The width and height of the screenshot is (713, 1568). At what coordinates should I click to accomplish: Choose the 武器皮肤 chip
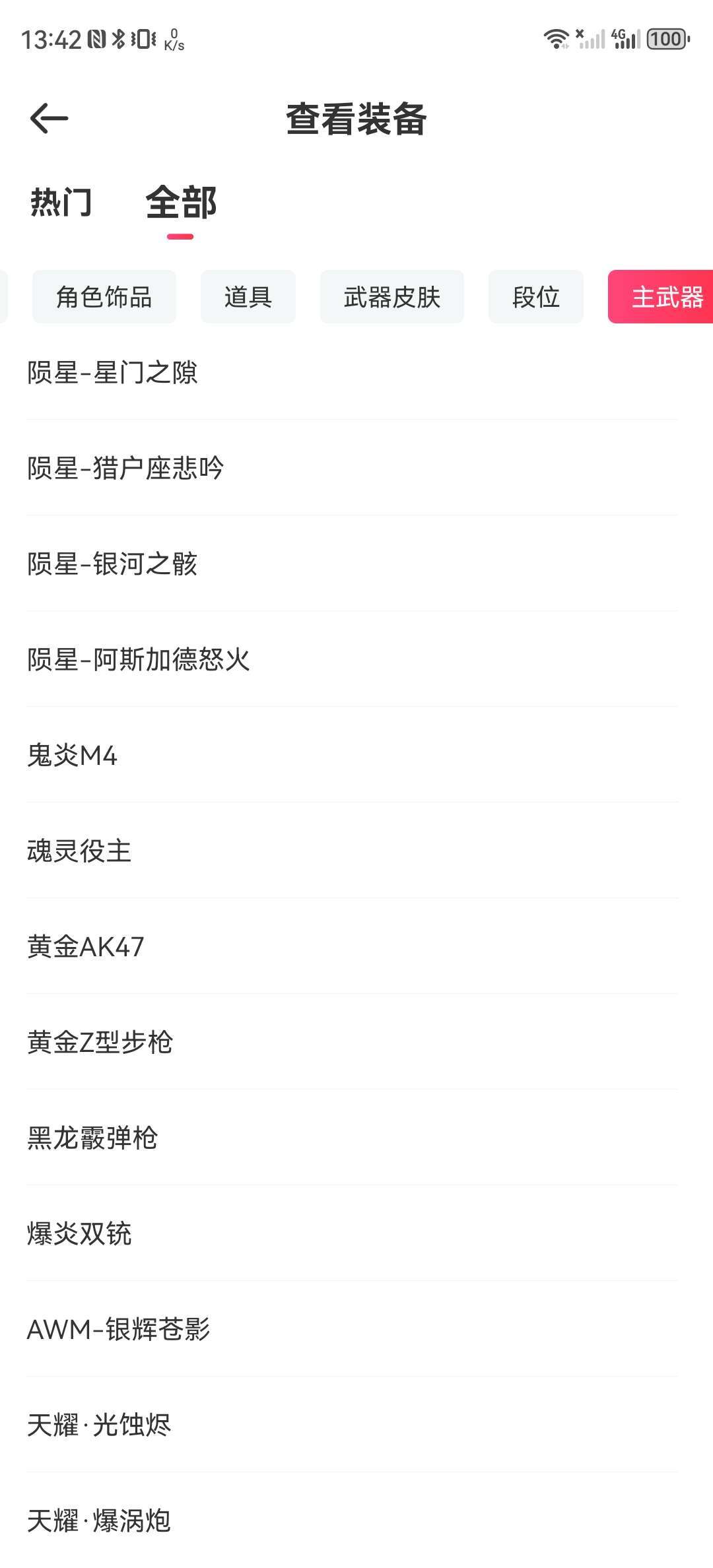pyautogui.click(x=392, y=297)
